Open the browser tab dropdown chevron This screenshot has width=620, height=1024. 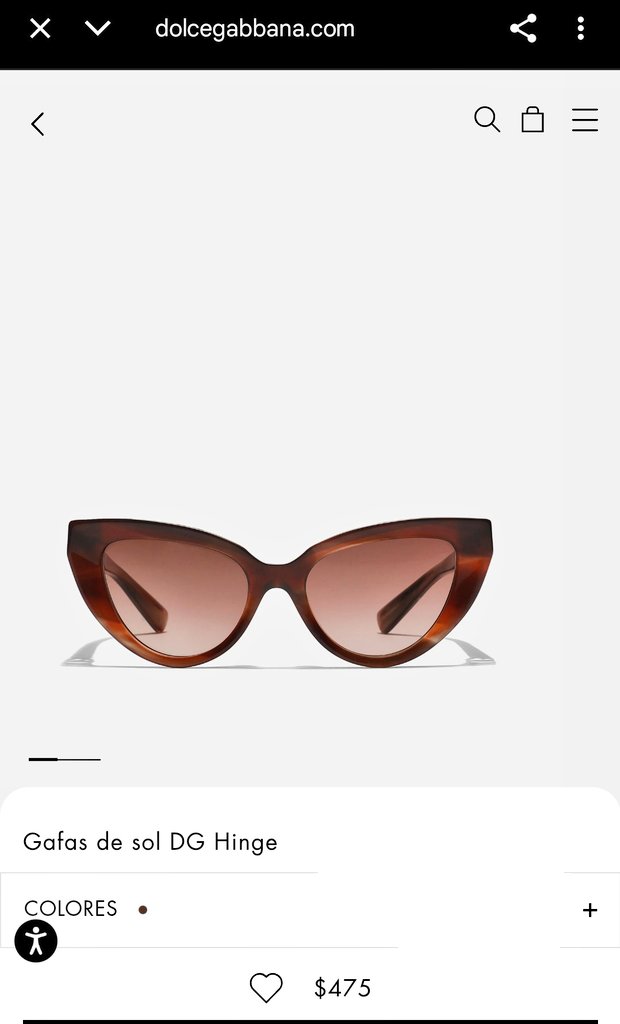coord(98,28)
